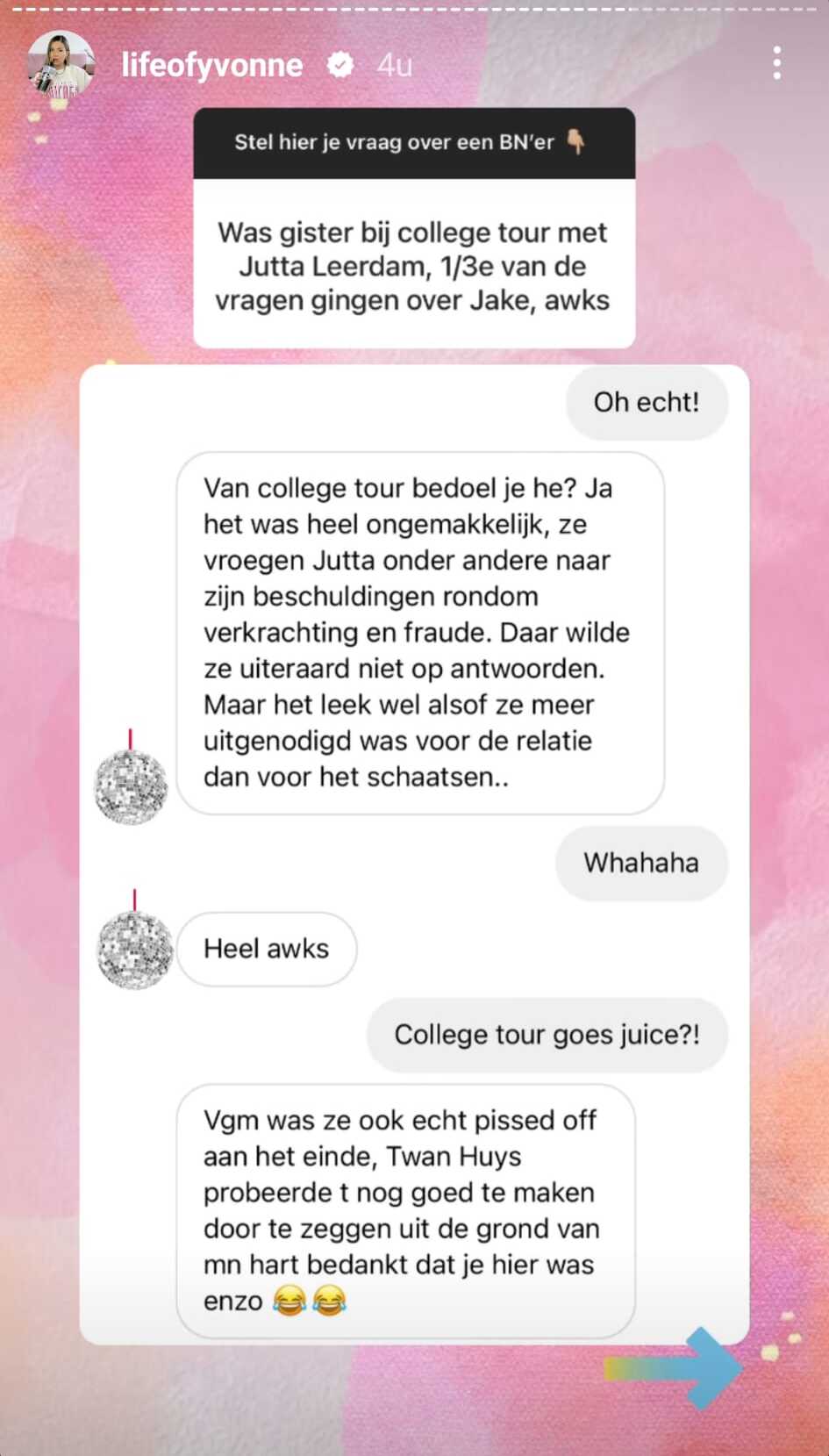829x1456 pixels.
Task: Tap the lifeofyvonne username
Action: (211, 65)
